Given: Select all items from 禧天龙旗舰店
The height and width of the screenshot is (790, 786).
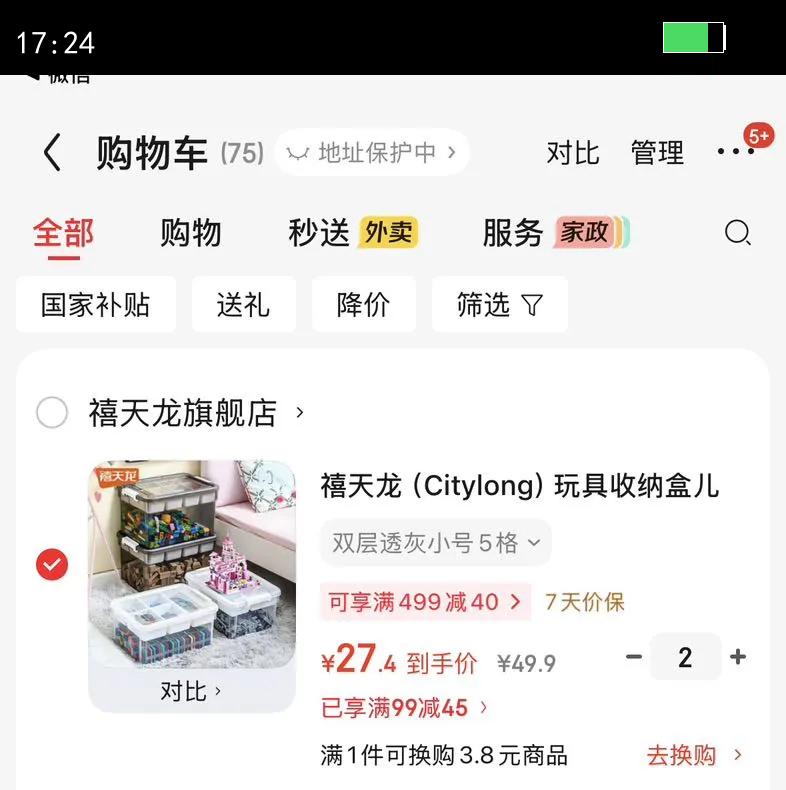Looking at the screenshot, I should point(52,413).
